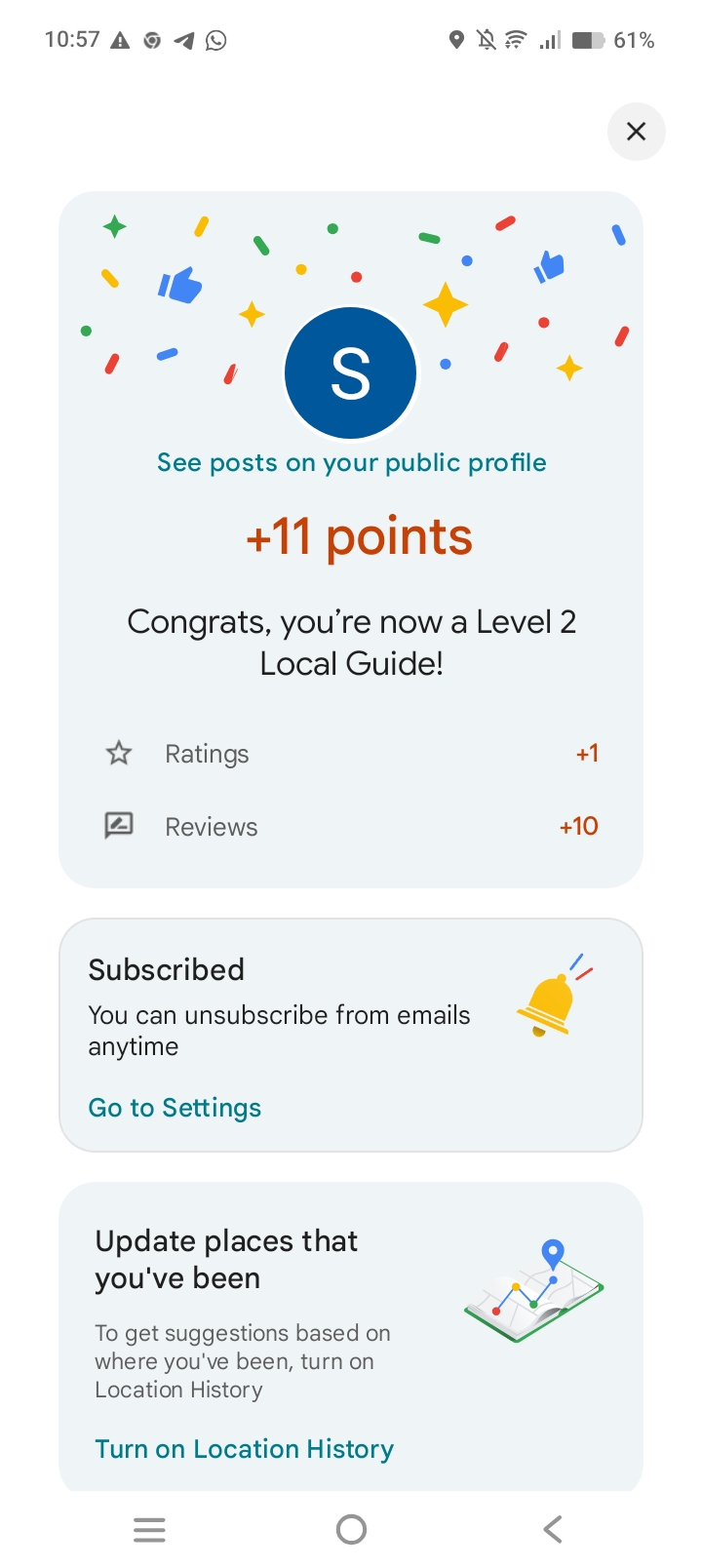Image resolution: width=702 pixels, height=1568 pixels.
Task: Open "See posts on your public profile"
Action: pos(351,462)
